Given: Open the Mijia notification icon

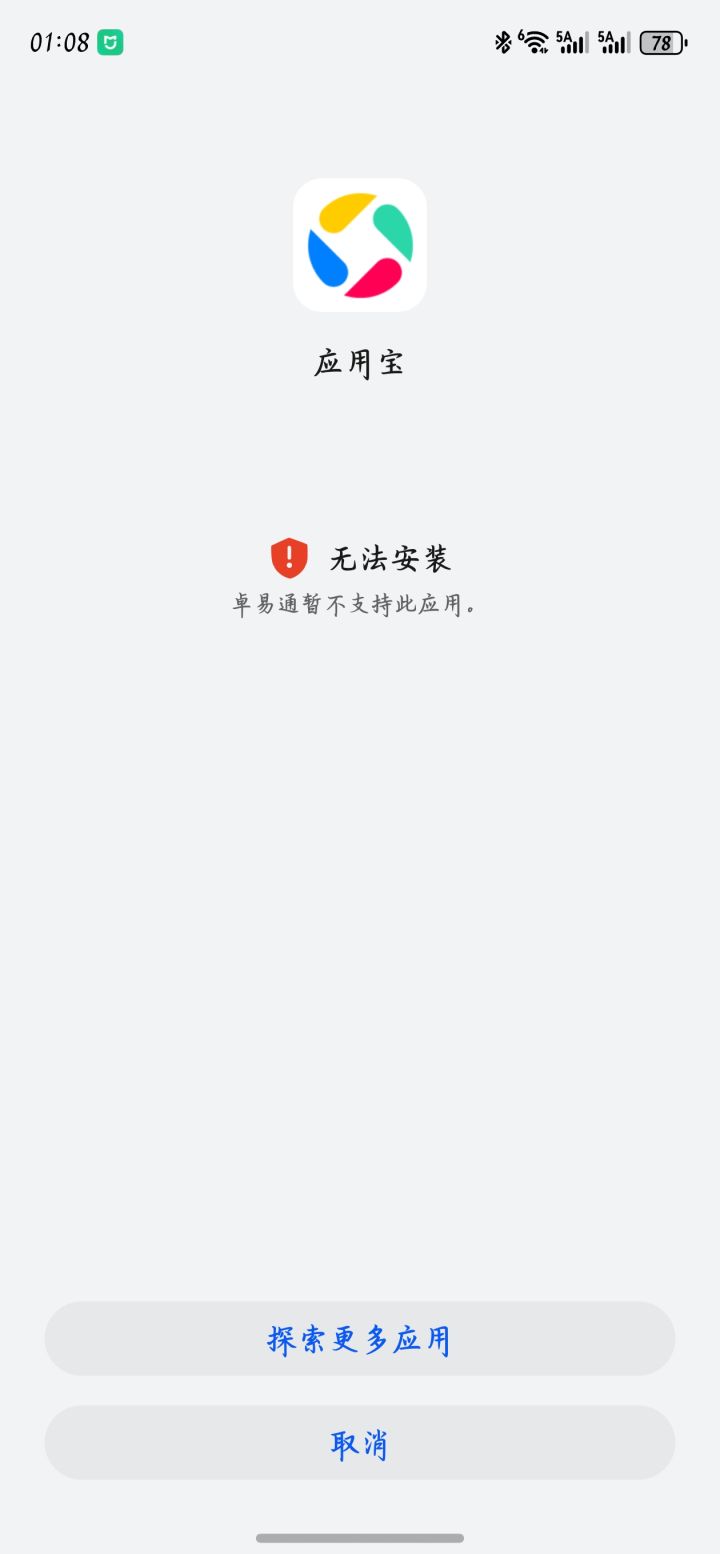Looking at the screenshot, I should pyautogui.click(x=109, y=42).
